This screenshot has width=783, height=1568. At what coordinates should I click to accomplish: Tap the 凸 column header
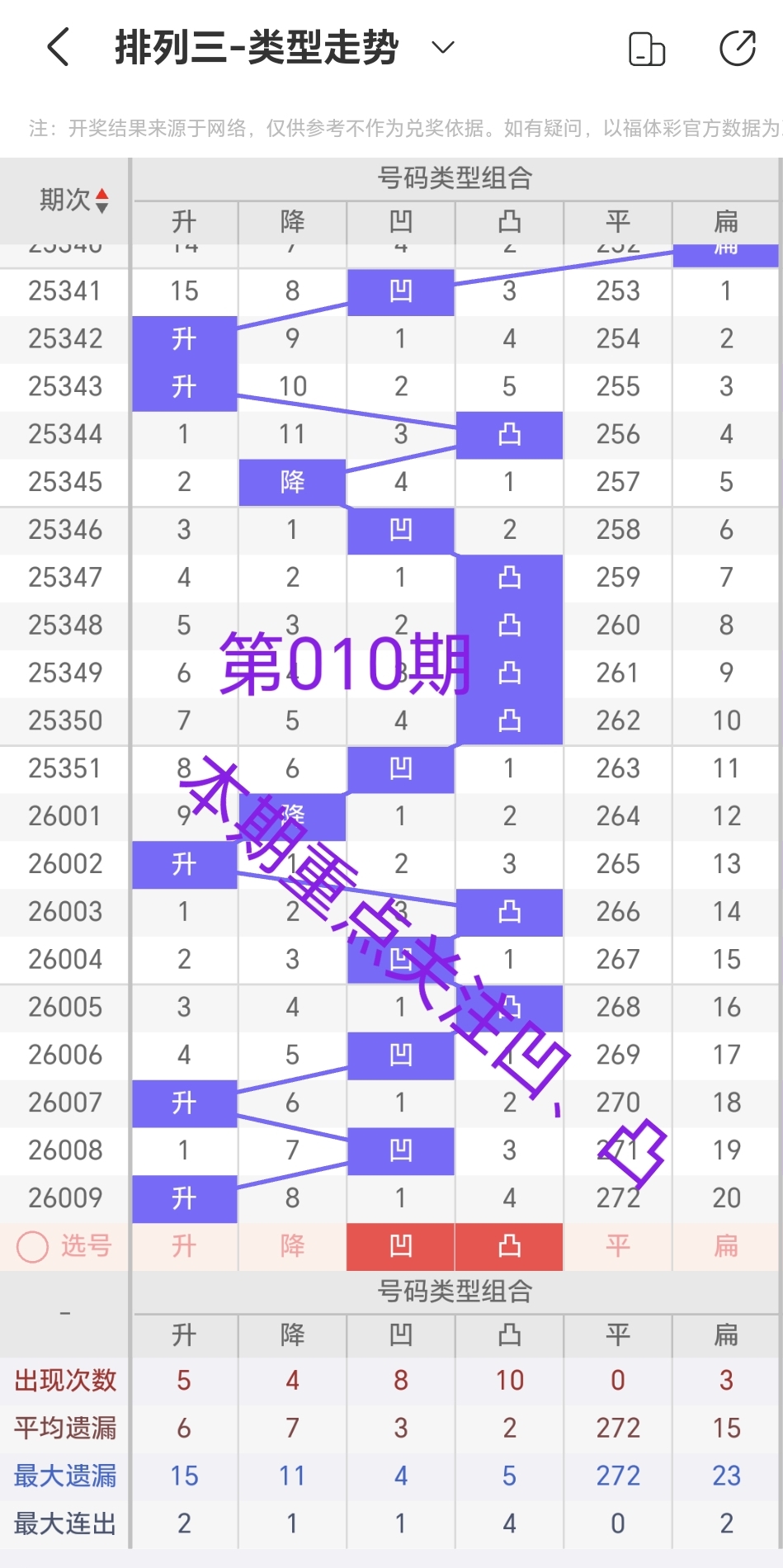[x=509, y=222]
